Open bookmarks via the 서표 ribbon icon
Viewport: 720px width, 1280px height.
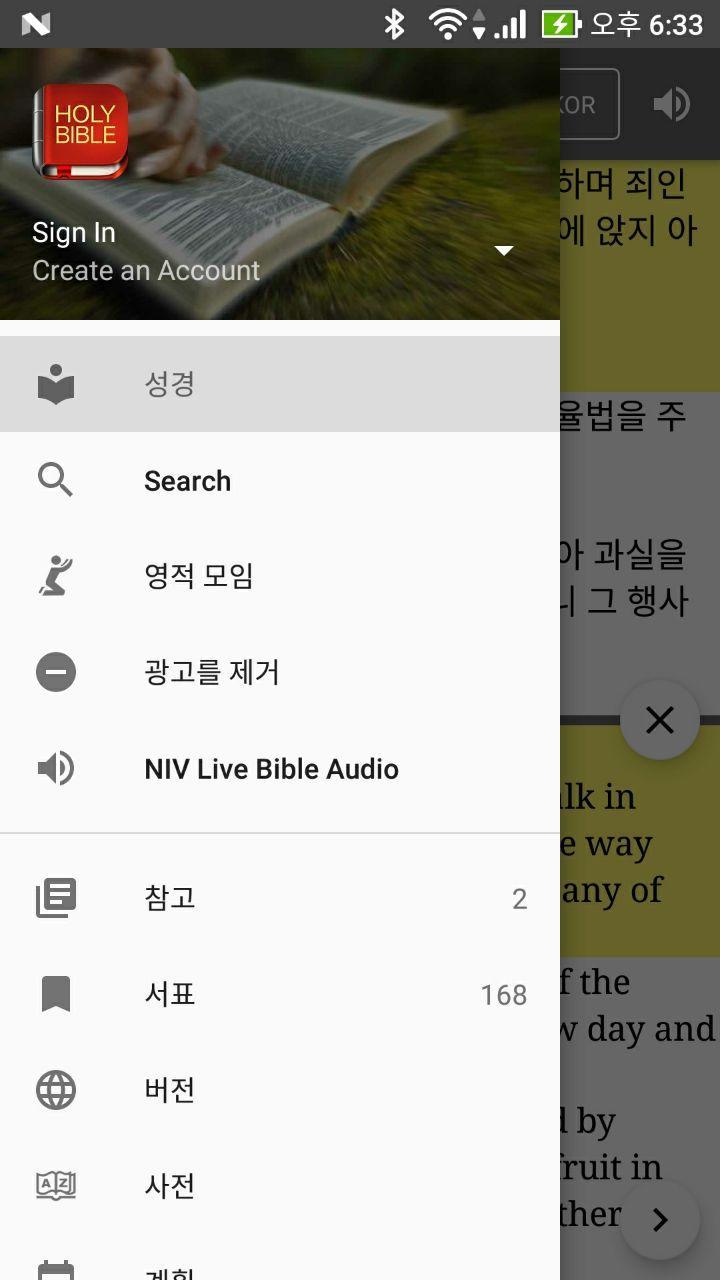(x=55, y=994)
